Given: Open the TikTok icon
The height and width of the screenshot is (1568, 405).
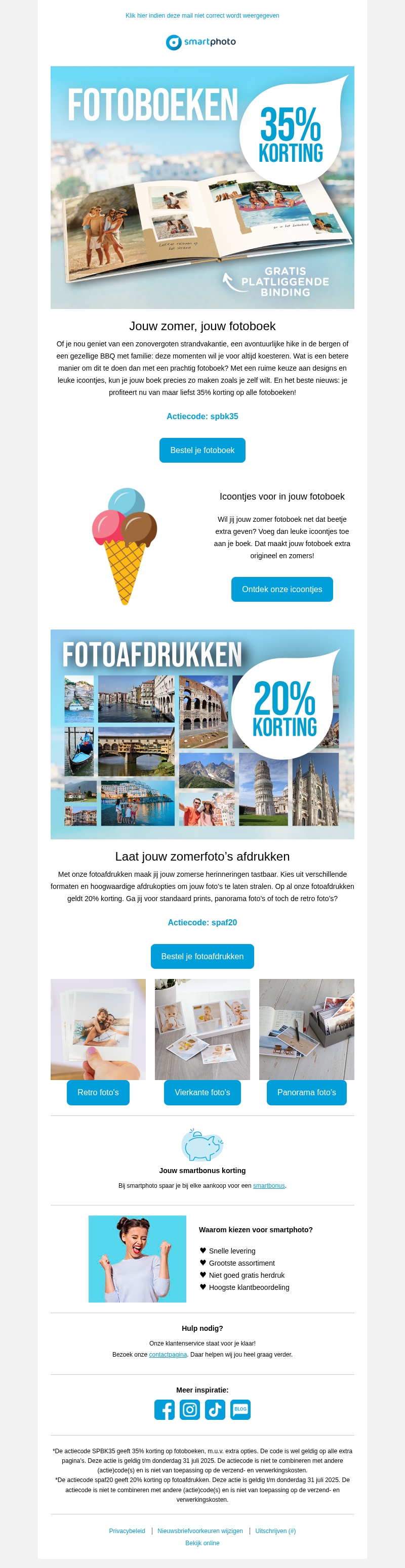Looking at the screenshot, I should [x=215, y=1409].
